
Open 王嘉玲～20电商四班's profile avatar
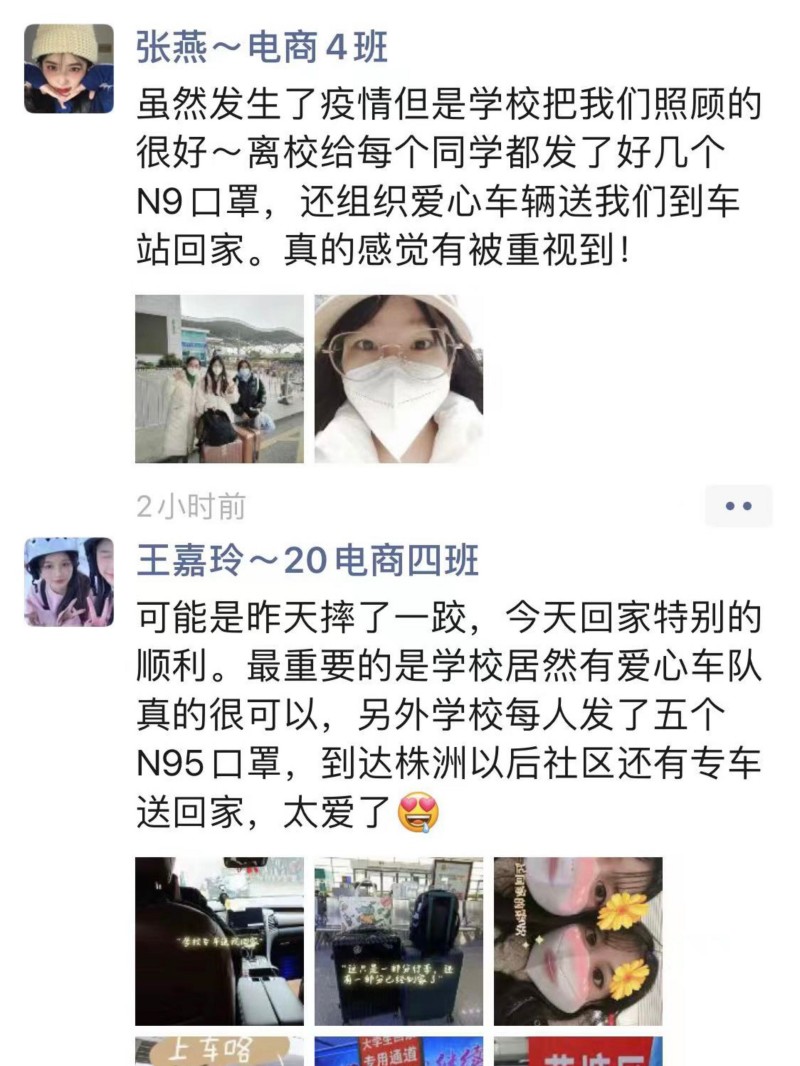click(69, 582)
